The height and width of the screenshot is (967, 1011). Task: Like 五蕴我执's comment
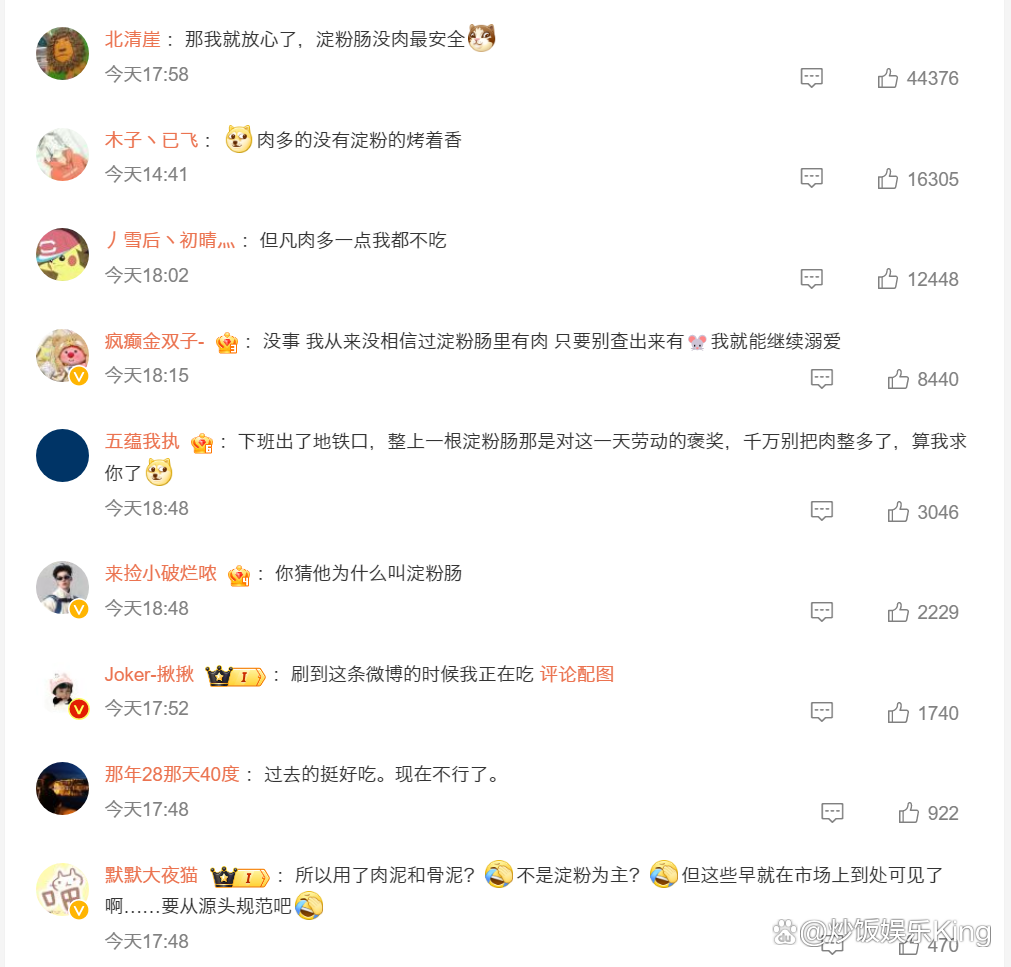[898, 512]
